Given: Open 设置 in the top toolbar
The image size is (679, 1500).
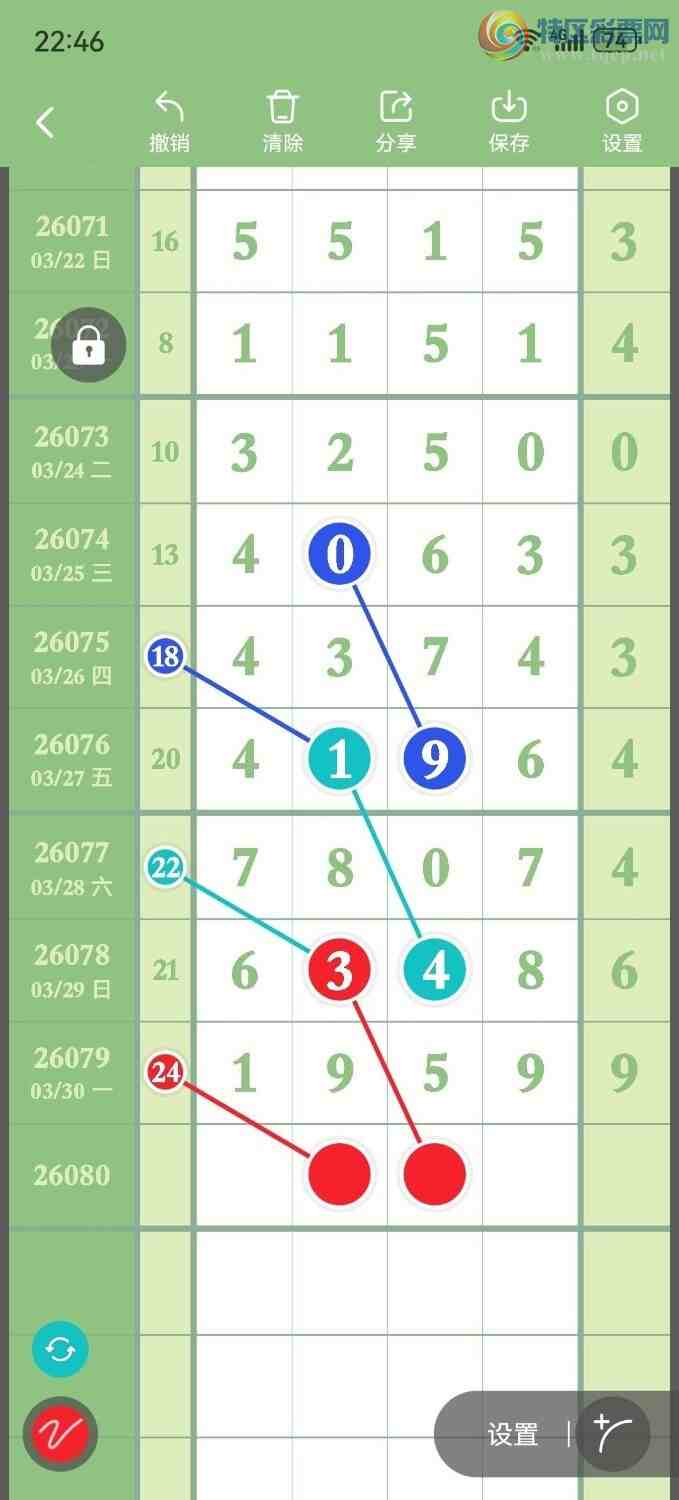Looking at the screenshot, I should (x=622, y=122).
